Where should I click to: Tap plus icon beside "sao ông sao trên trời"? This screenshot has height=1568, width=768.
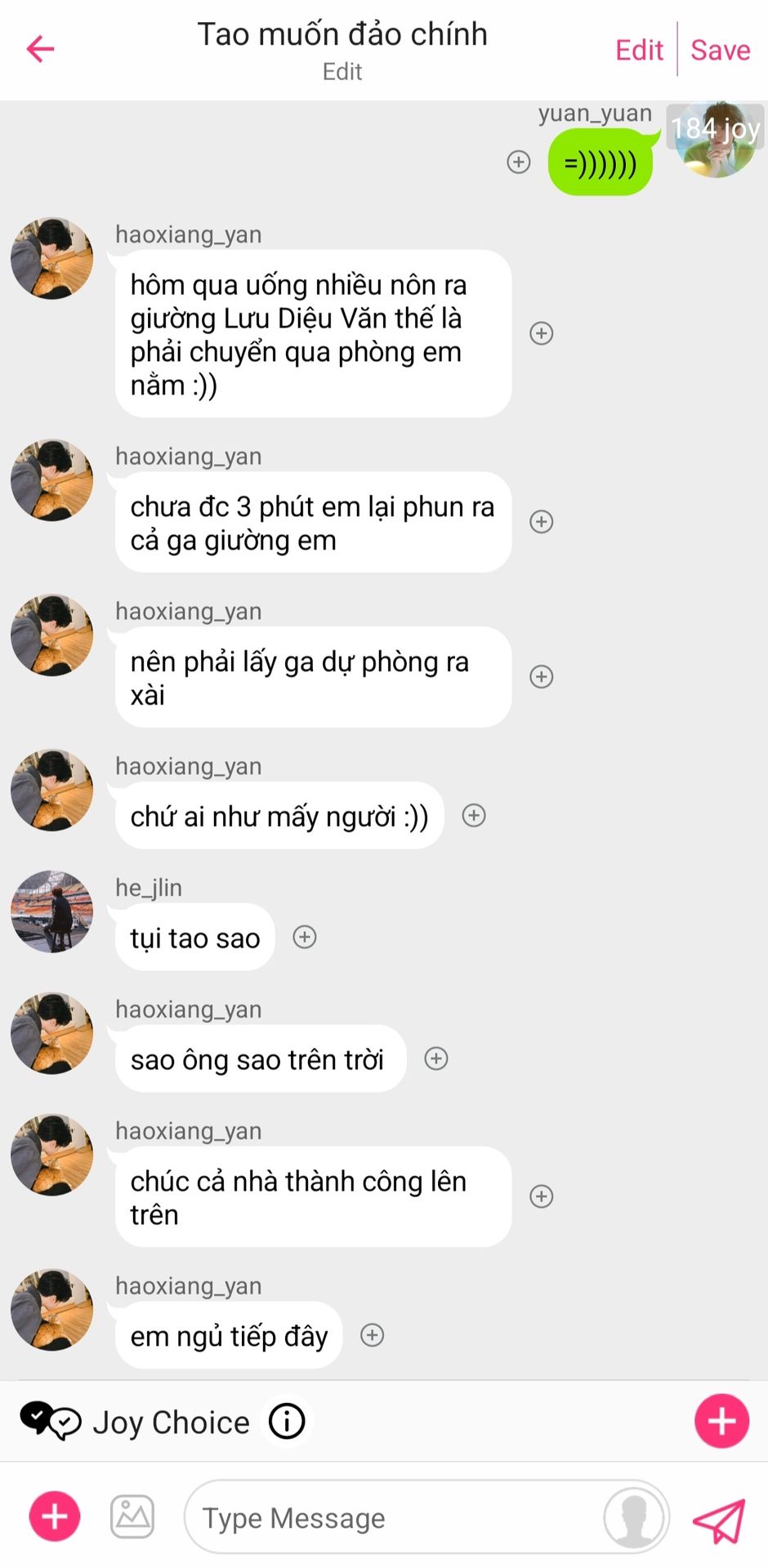(x=436, y=1058)
